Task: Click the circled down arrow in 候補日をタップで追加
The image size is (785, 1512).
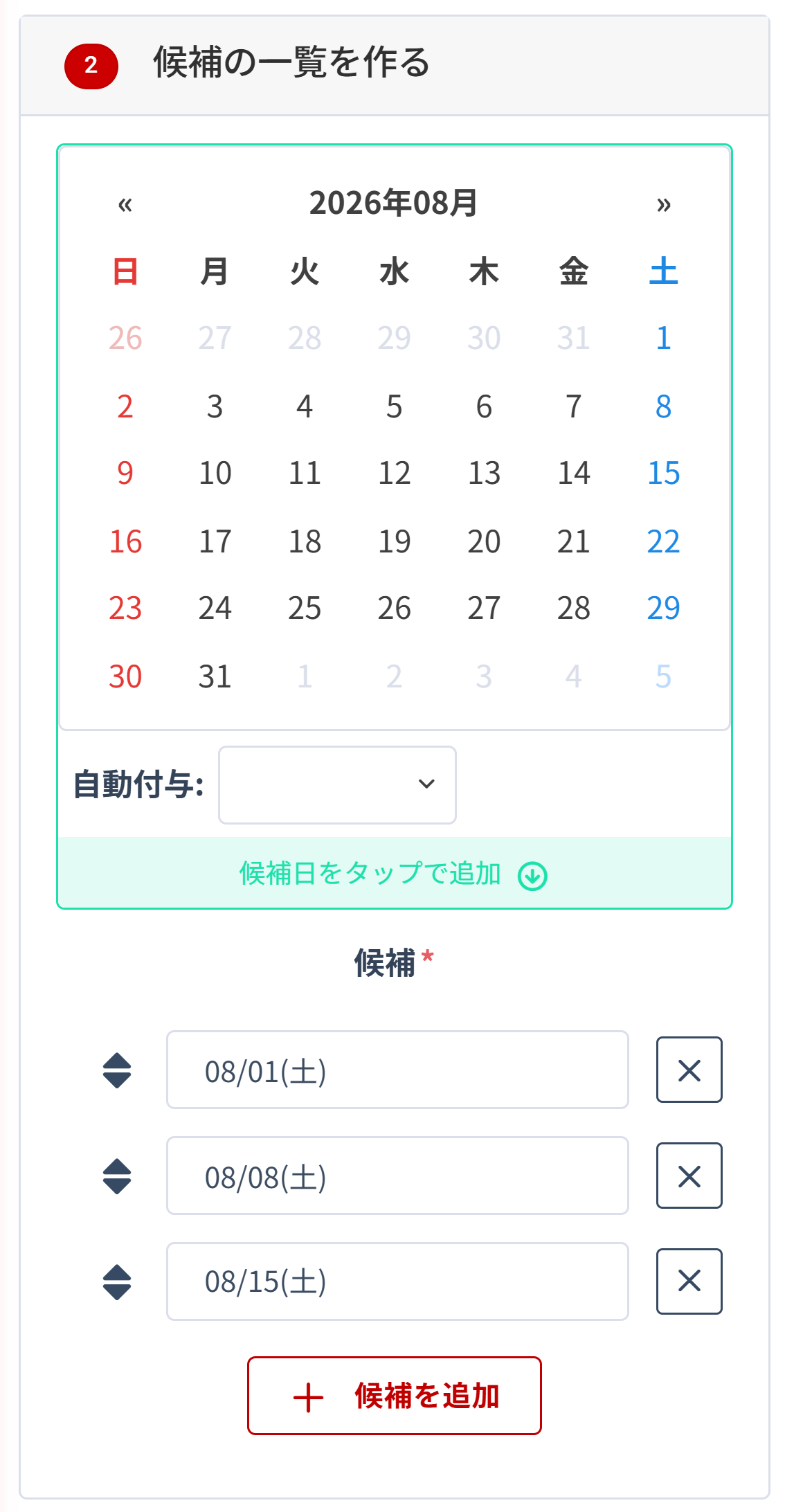Action: 532,876
